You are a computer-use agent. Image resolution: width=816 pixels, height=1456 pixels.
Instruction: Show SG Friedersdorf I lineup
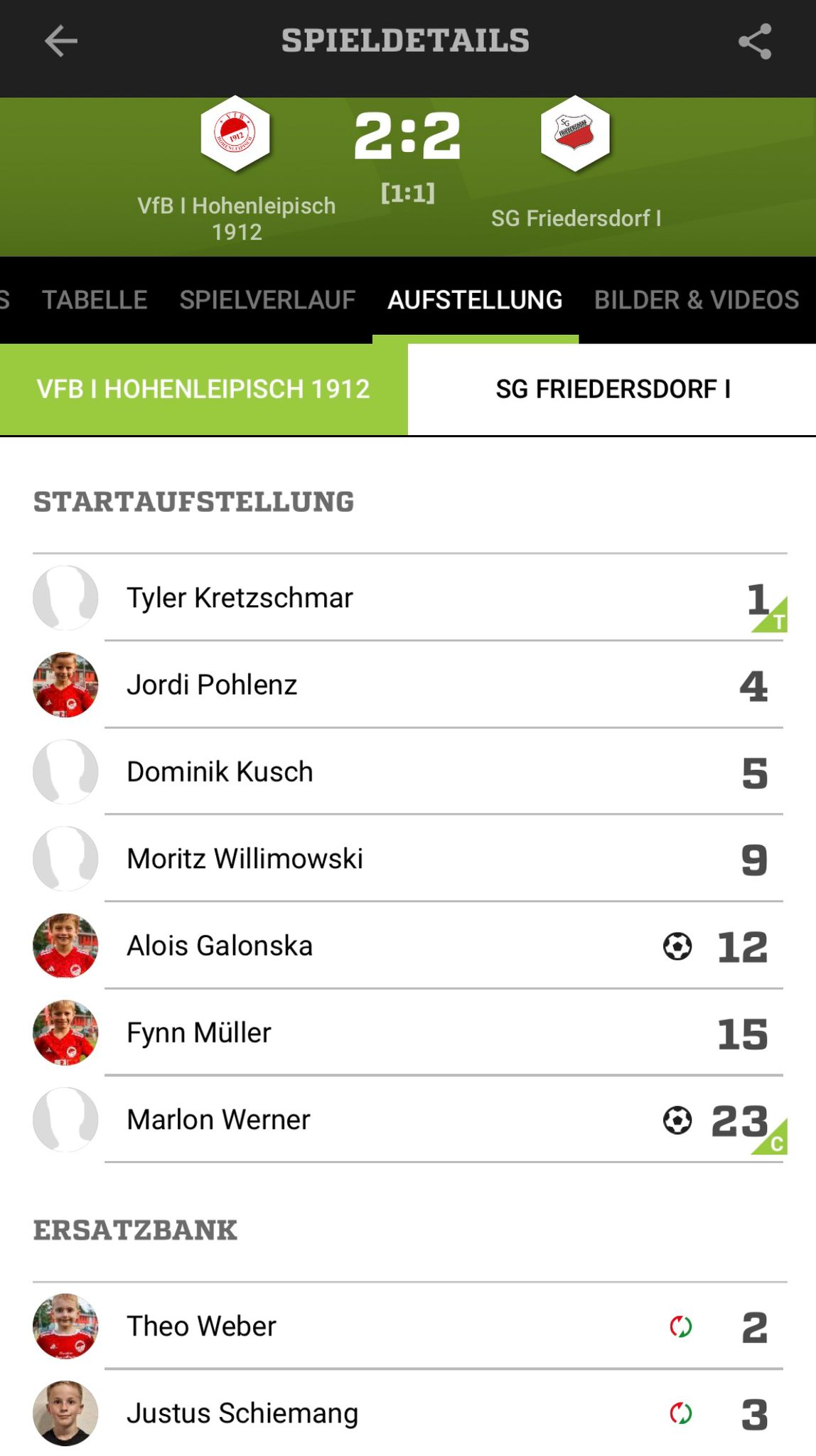[x=612, y=390]
